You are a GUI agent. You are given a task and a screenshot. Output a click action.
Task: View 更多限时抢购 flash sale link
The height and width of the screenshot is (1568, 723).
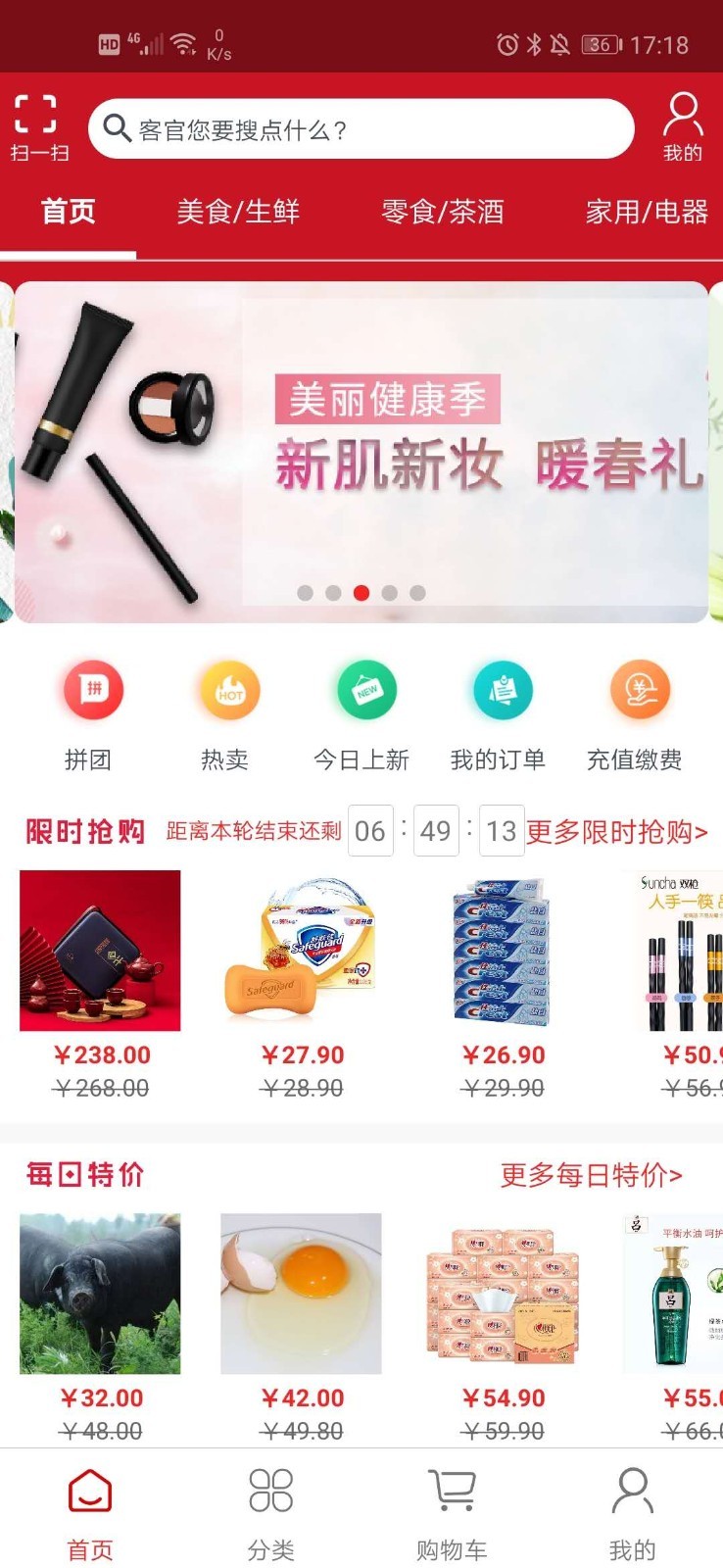(616, 832)
